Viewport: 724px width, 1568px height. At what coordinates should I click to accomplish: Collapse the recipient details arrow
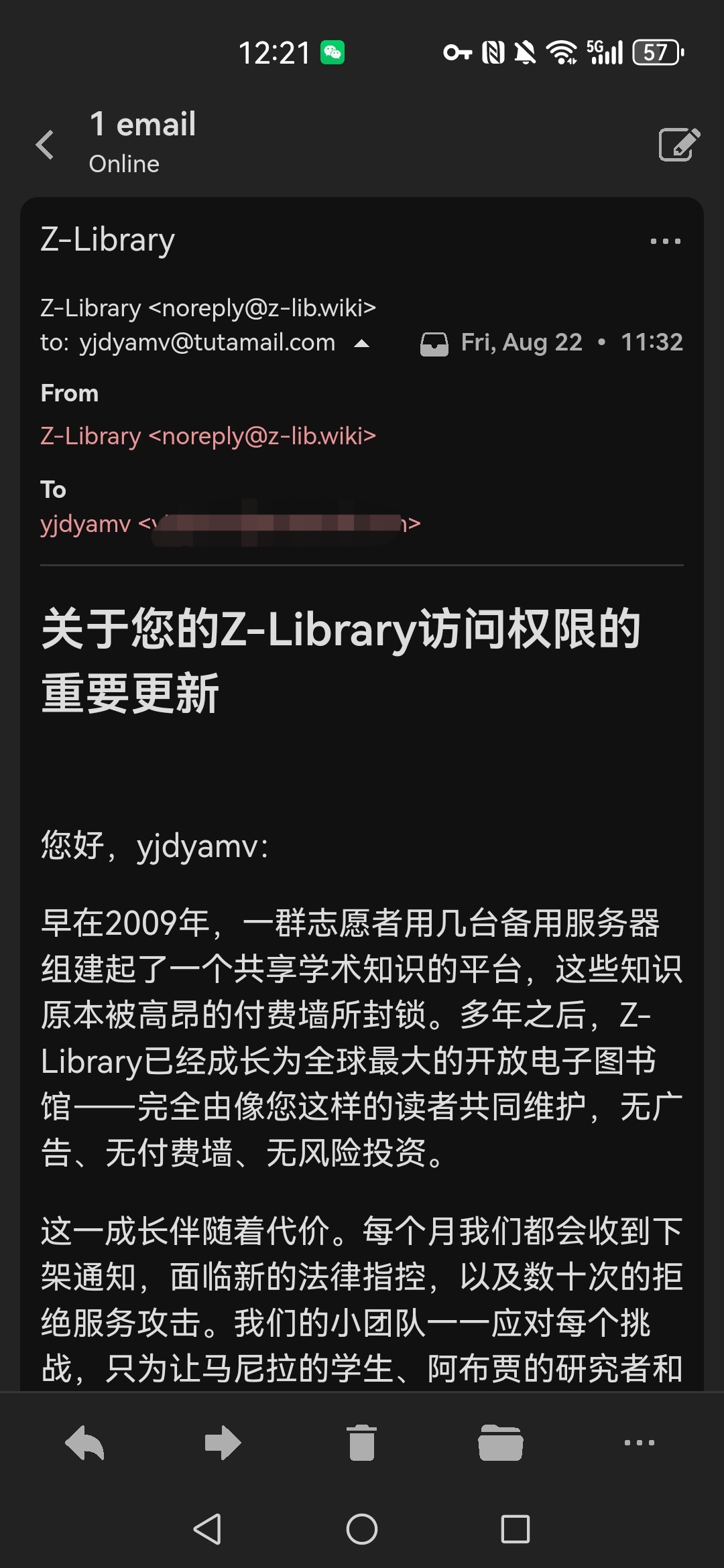point(361,344)
